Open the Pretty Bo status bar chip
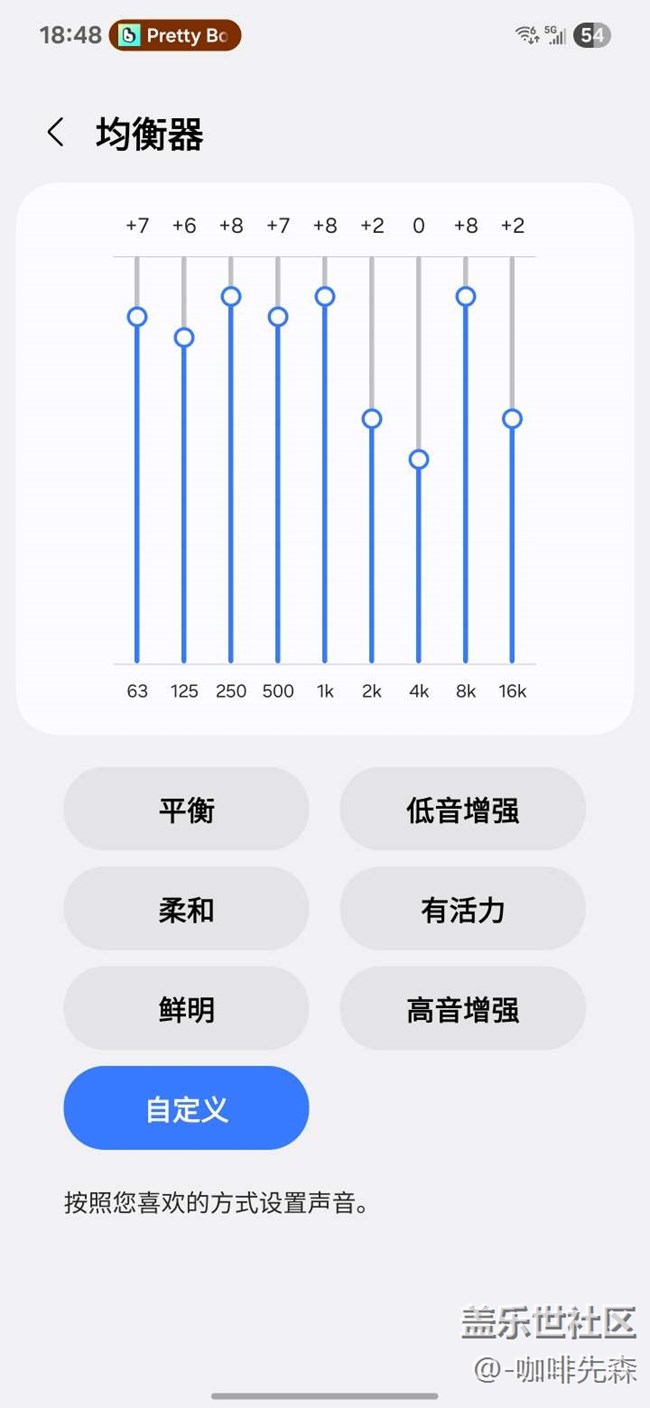The width and height of the screenshot is (650, 1408). point(175,36)
